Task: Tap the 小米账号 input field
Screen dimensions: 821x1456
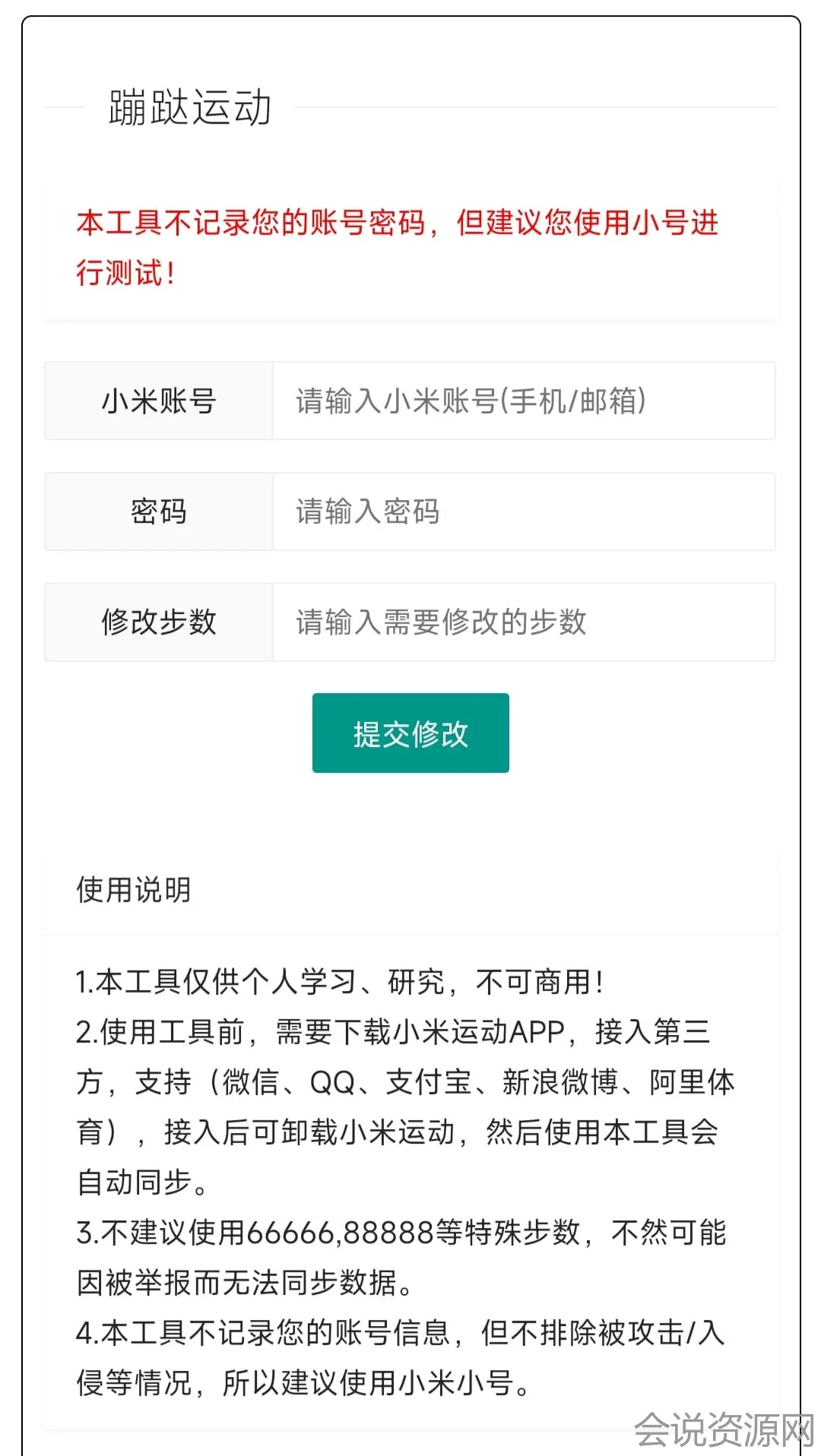Action: pos(523,400)
